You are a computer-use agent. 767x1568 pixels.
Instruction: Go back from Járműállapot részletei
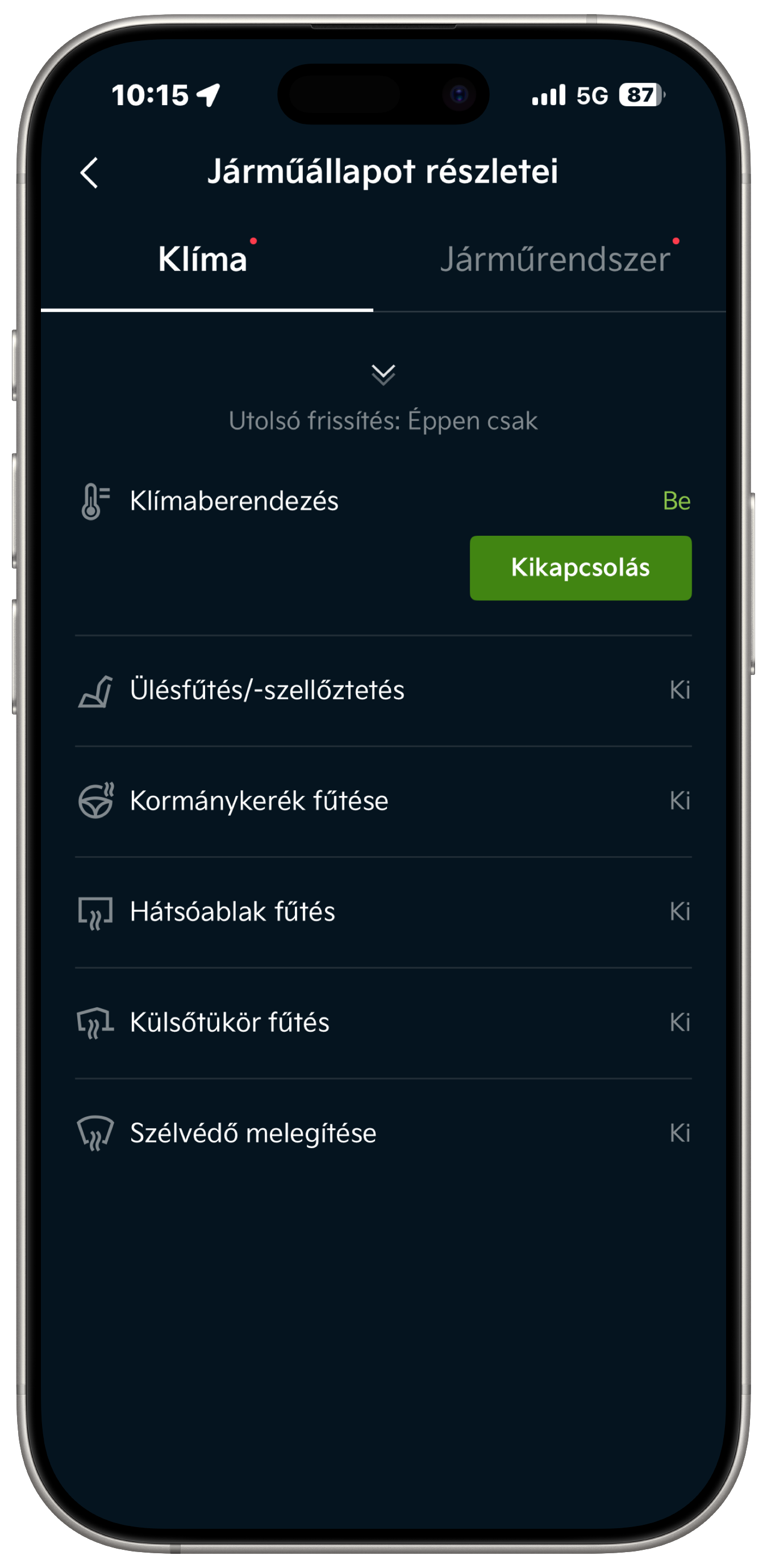[x=90, y=173]
